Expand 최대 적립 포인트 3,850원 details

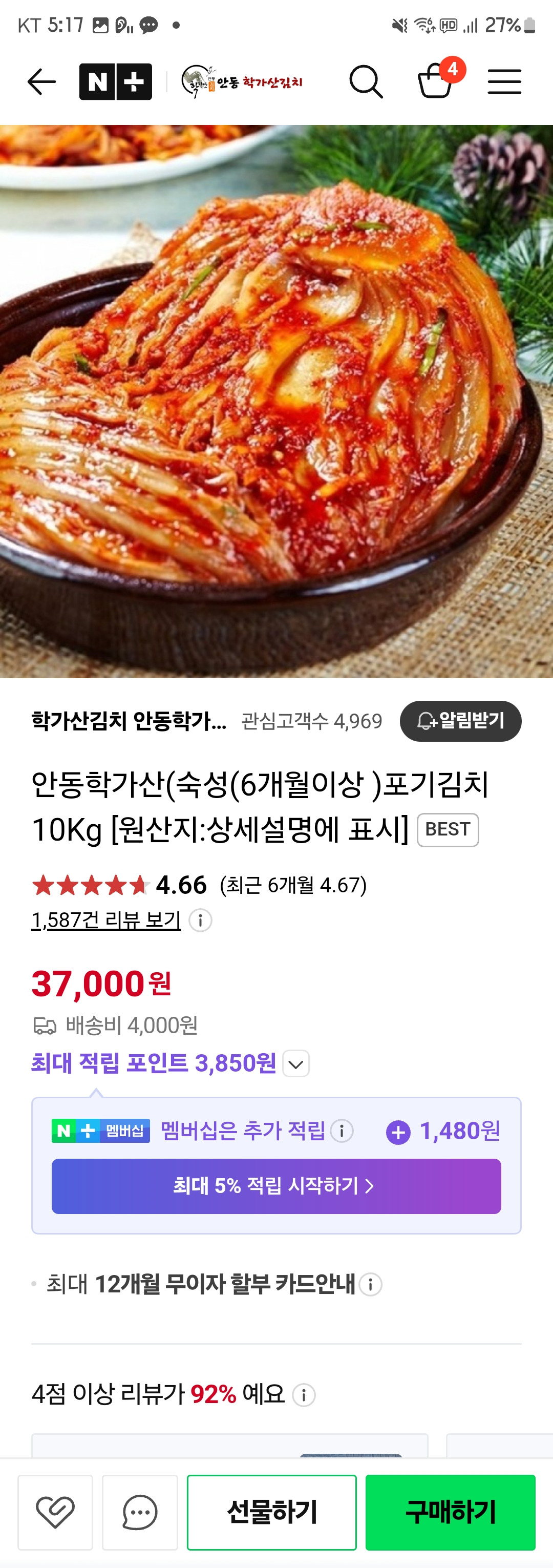[x=295, y=1063]
